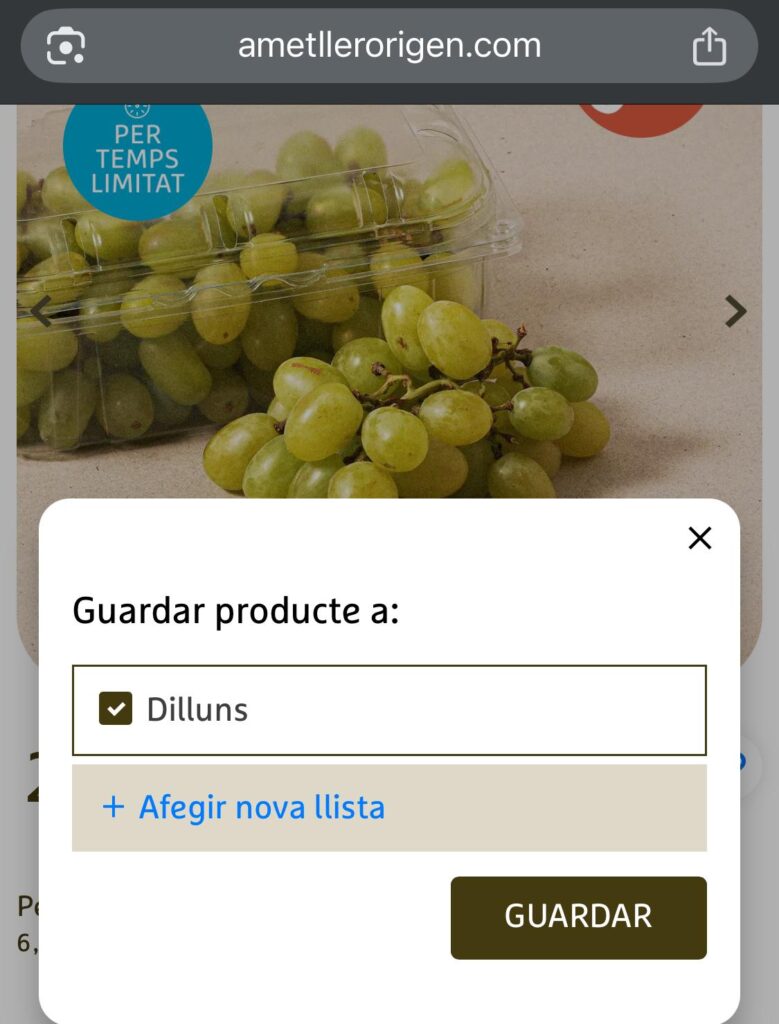This screenshot has height=1024, width=779.
Task: Tap the plus icon beside 'Afegir nova llista'
Action: click(x=113, y=807)
